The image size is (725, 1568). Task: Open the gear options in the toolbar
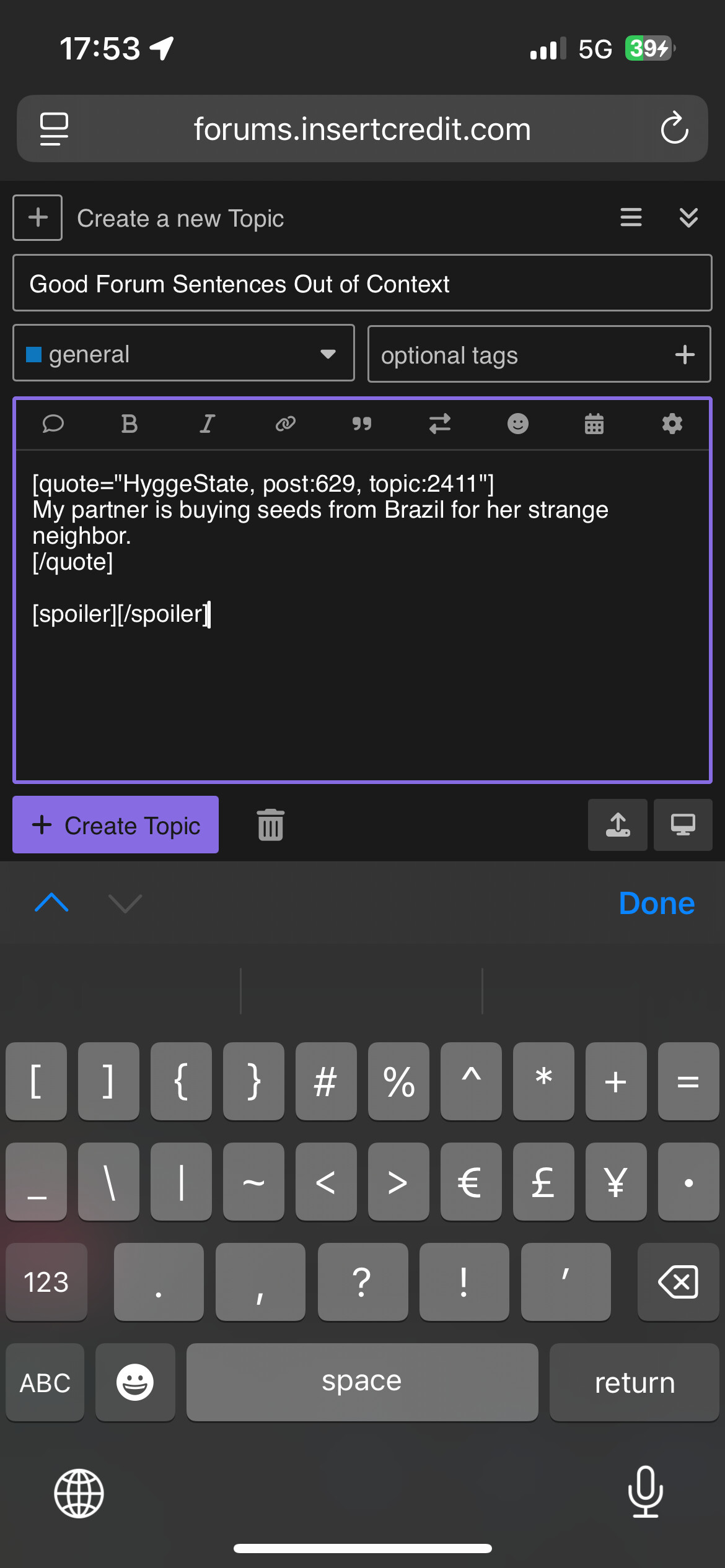click(x=672, y=424)
